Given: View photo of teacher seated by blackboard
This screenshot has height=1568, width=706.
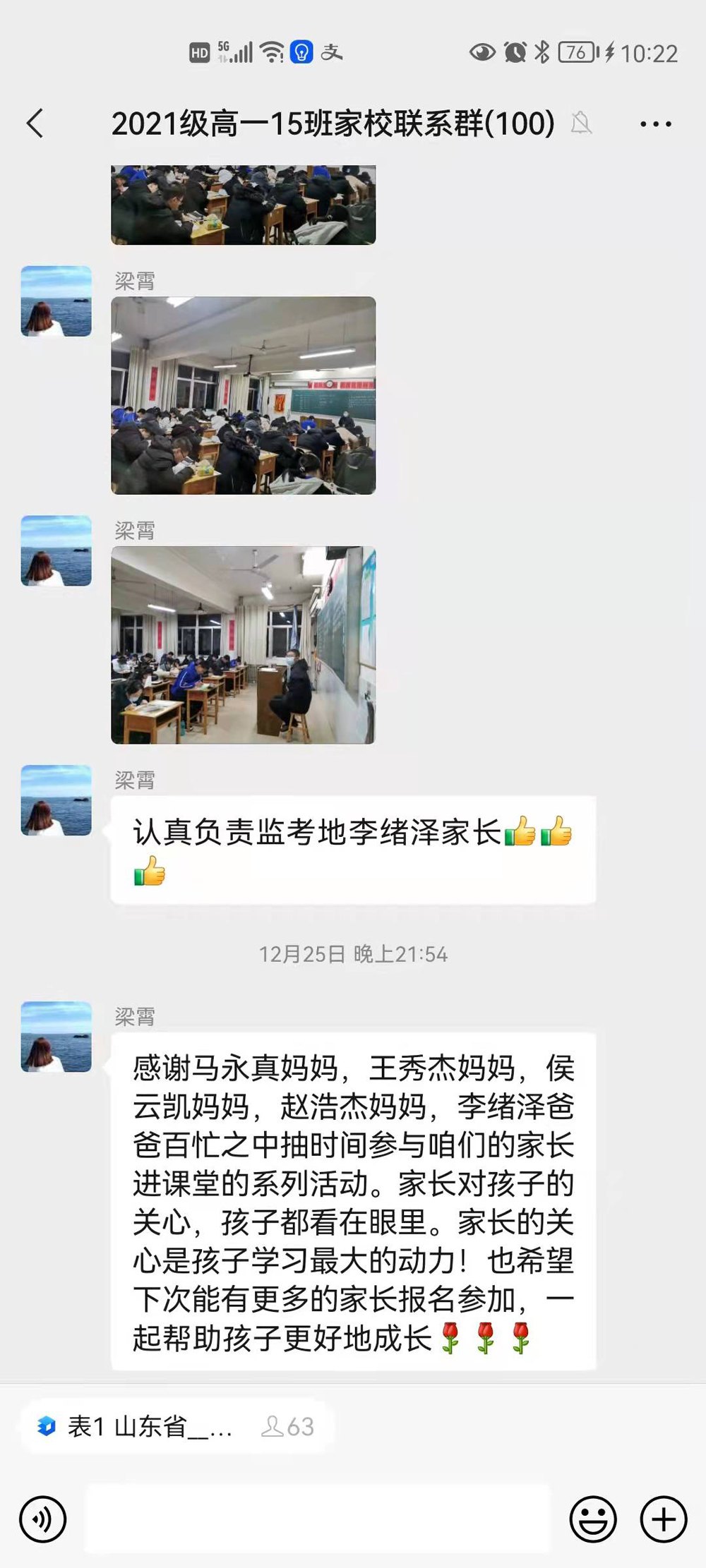Looking at the screenshot, I should (244, 645).
